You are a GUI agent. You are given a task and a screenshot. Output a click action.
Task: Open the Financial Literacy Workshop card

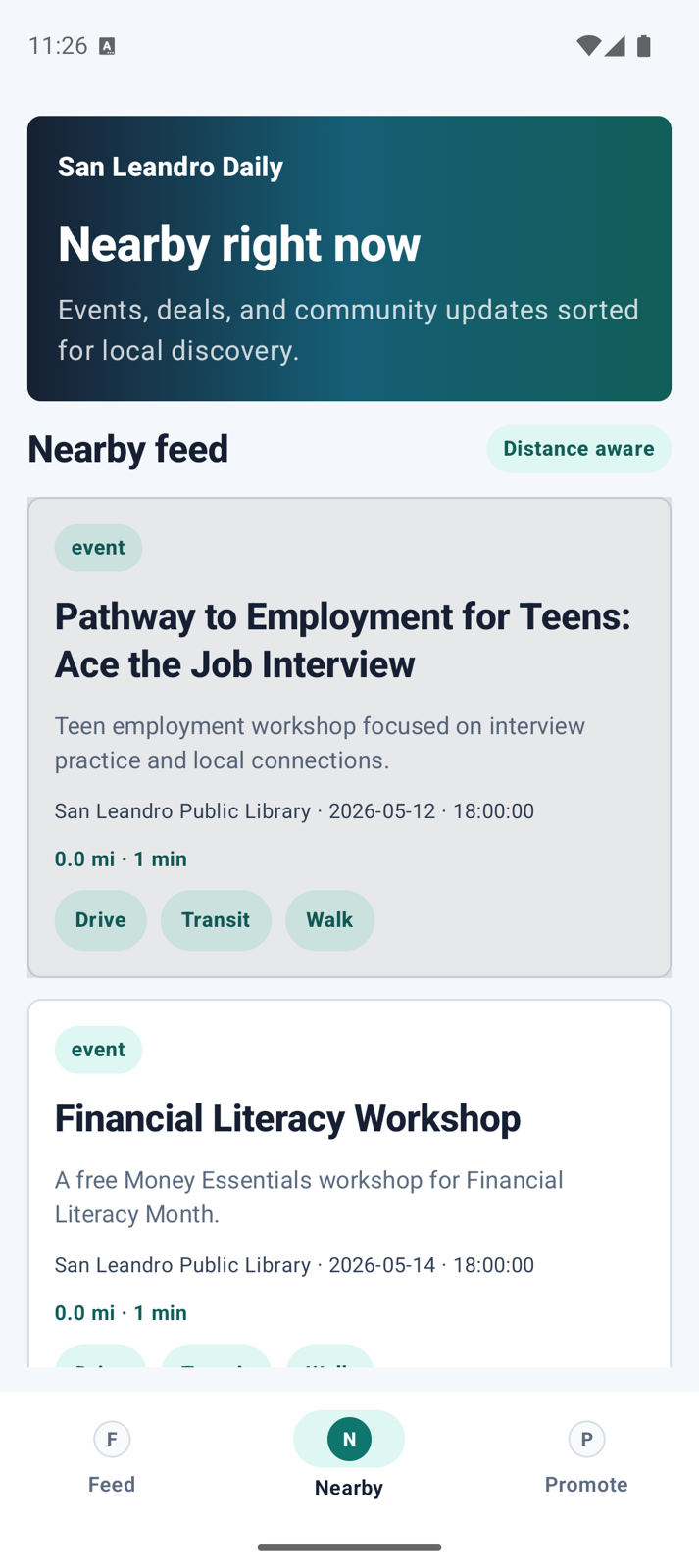coord(287,1118)
